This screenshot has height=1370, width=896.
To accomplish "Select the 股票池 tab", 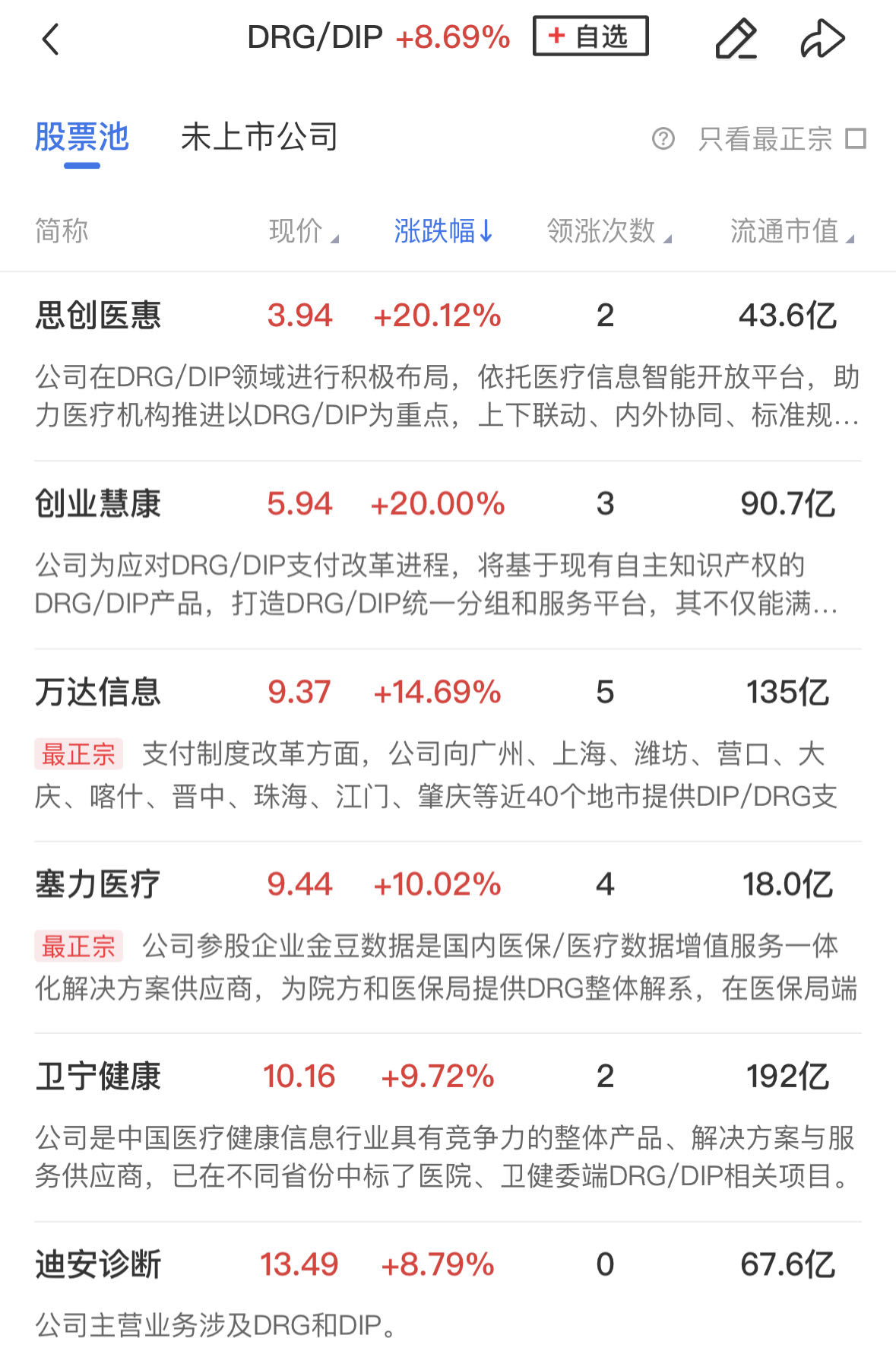I will [82, 138].
